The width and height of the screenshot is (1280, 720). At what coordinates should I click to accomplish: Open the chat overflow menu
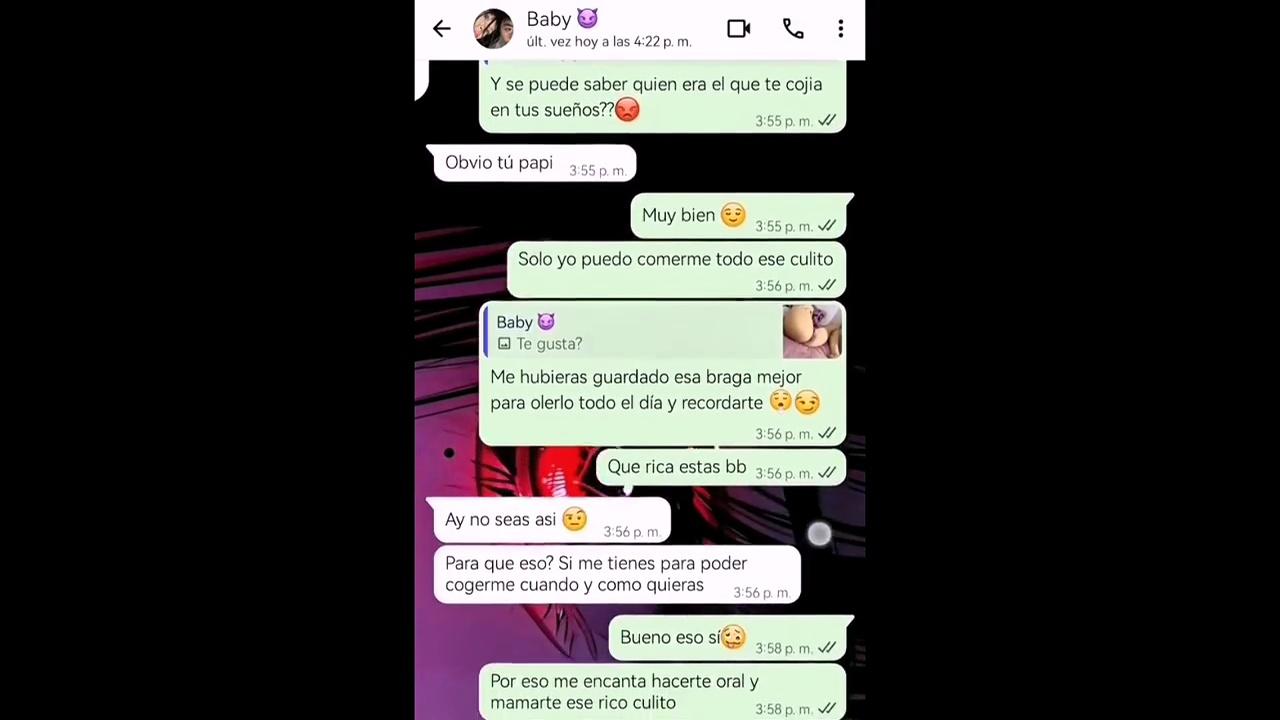tap(841, 29)
